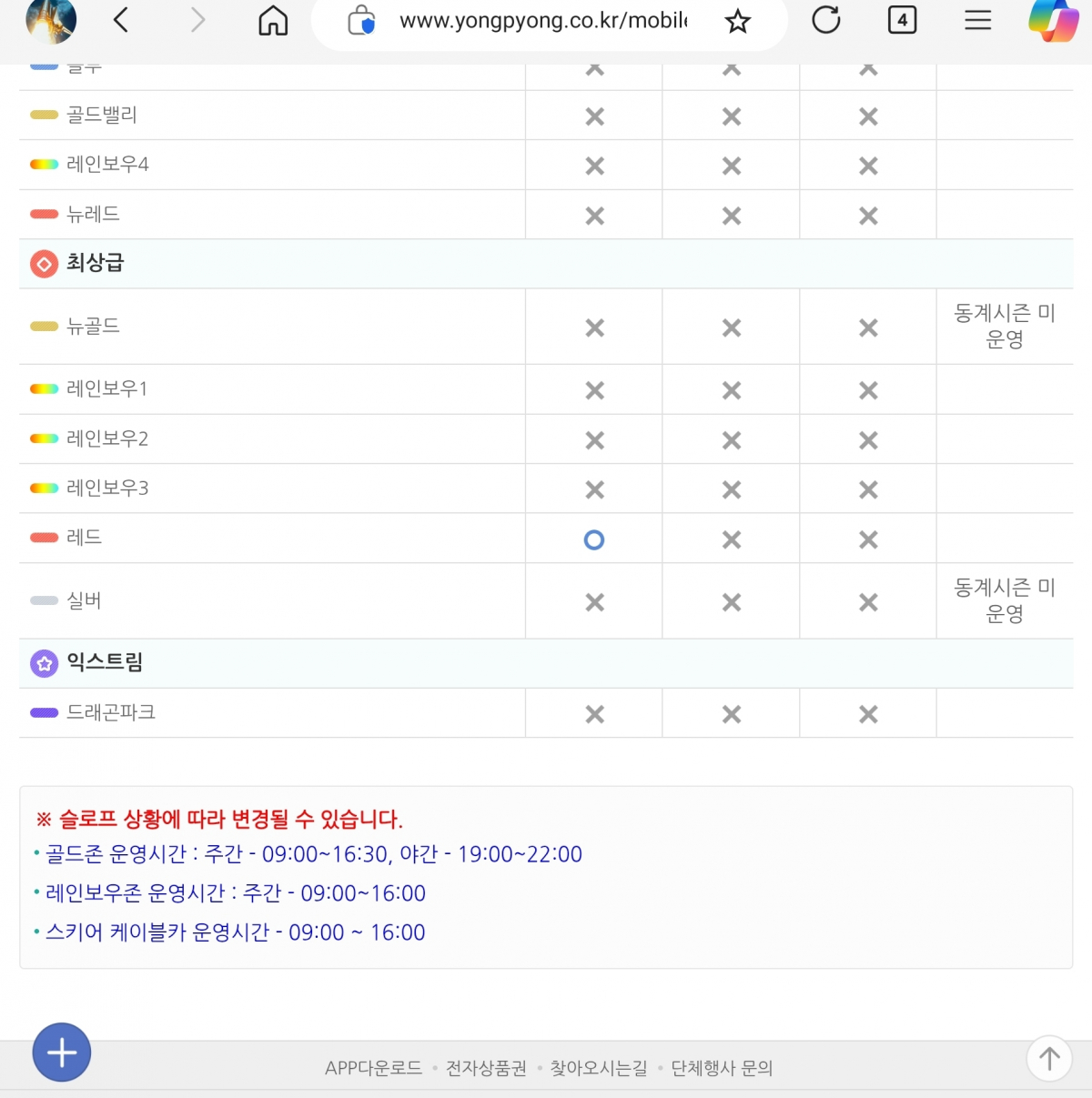View site security info shield icon
The height and width of the screenshot is (1098, 1092).
(361, 21)
